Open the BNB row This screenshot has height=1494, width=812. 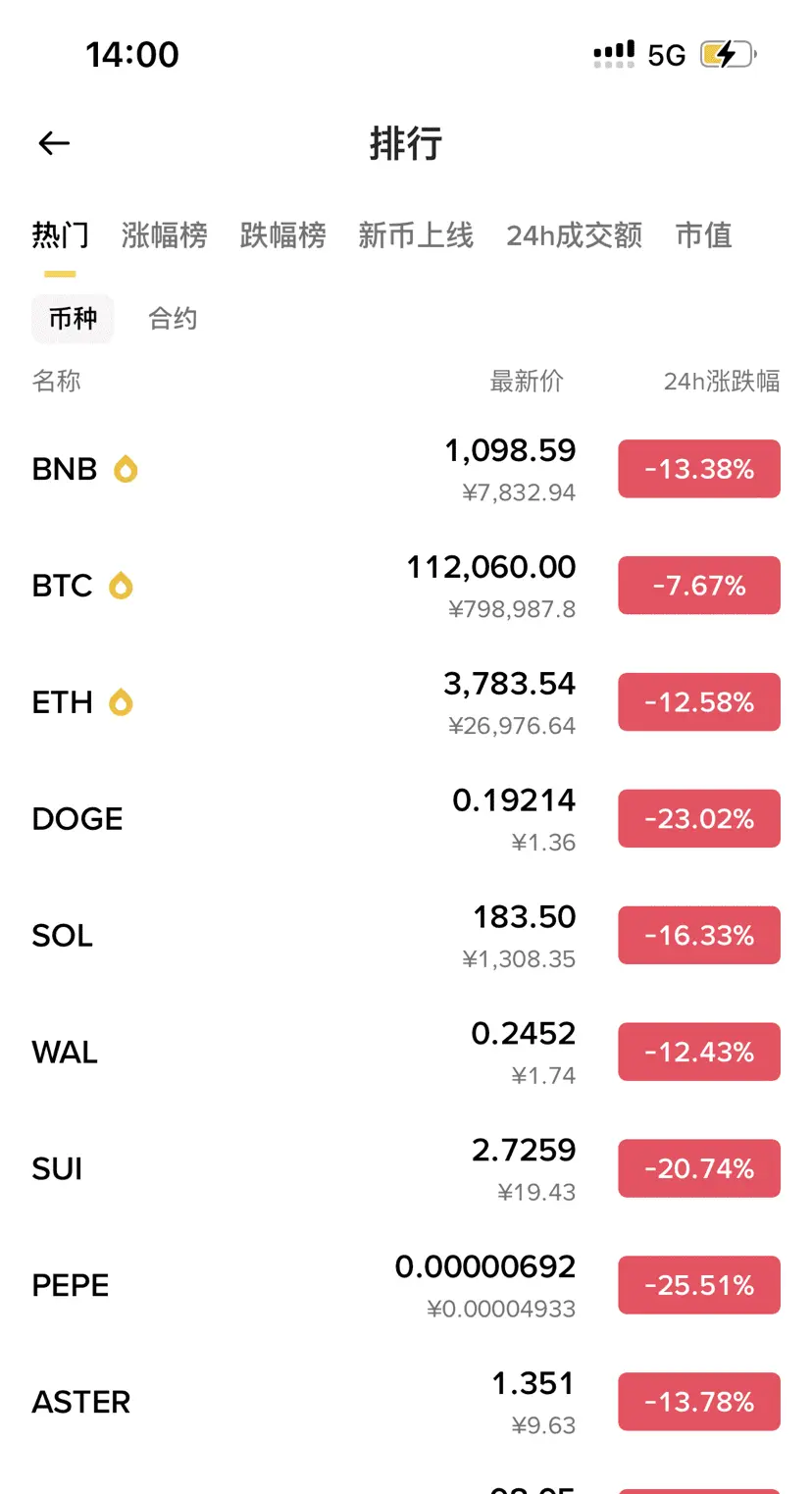point(406,469)
